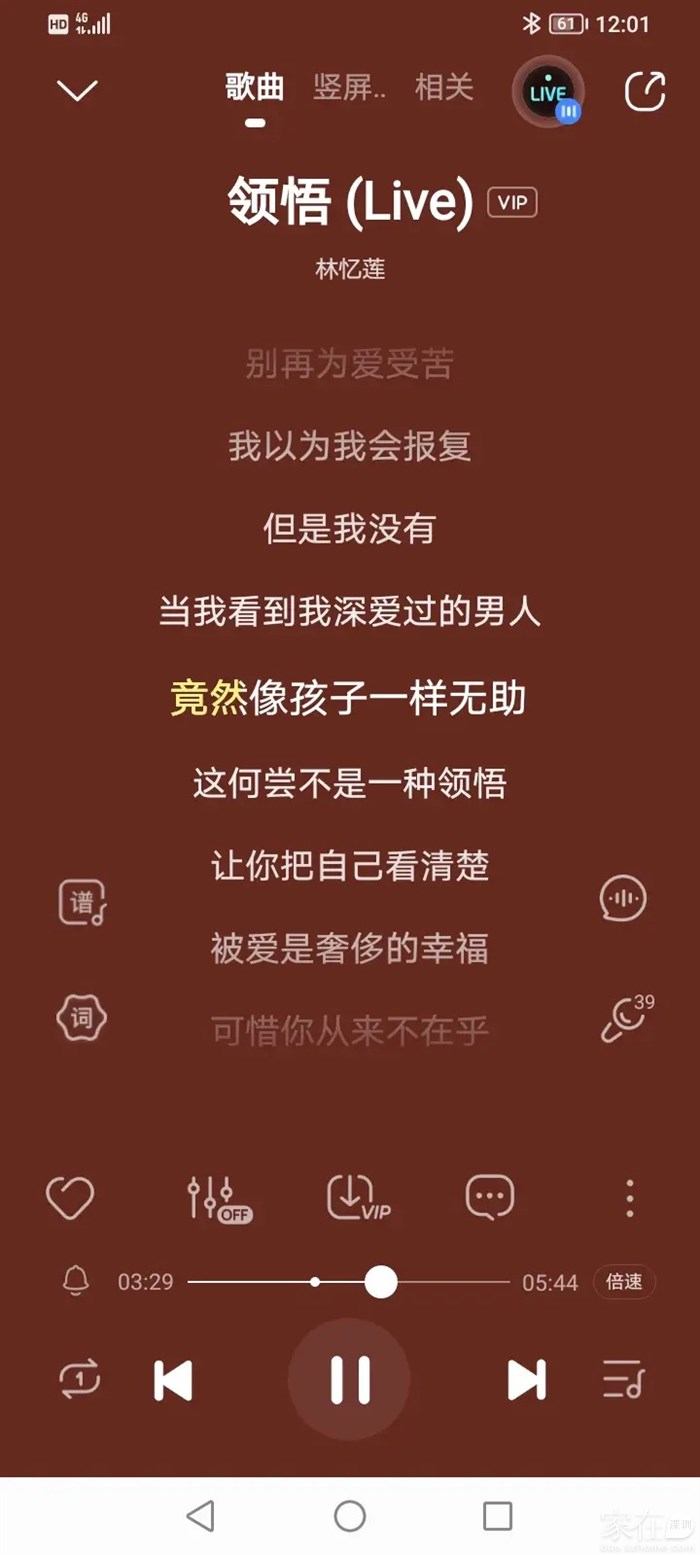Open the comments bubble
This screenshot has width=700, height=1555.
click(490, 1197)
